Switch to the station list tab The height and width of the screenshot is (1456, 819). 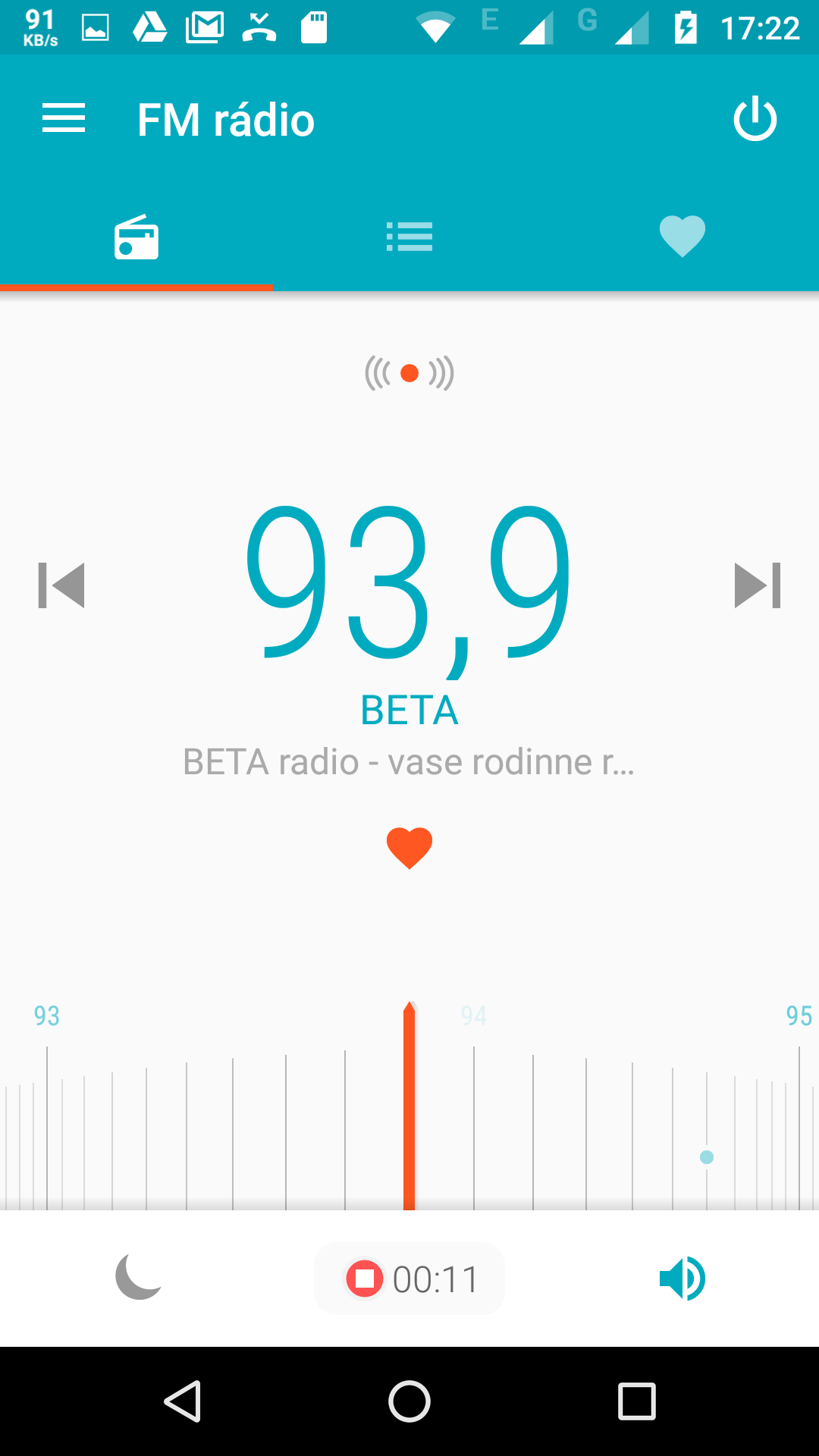409,237
